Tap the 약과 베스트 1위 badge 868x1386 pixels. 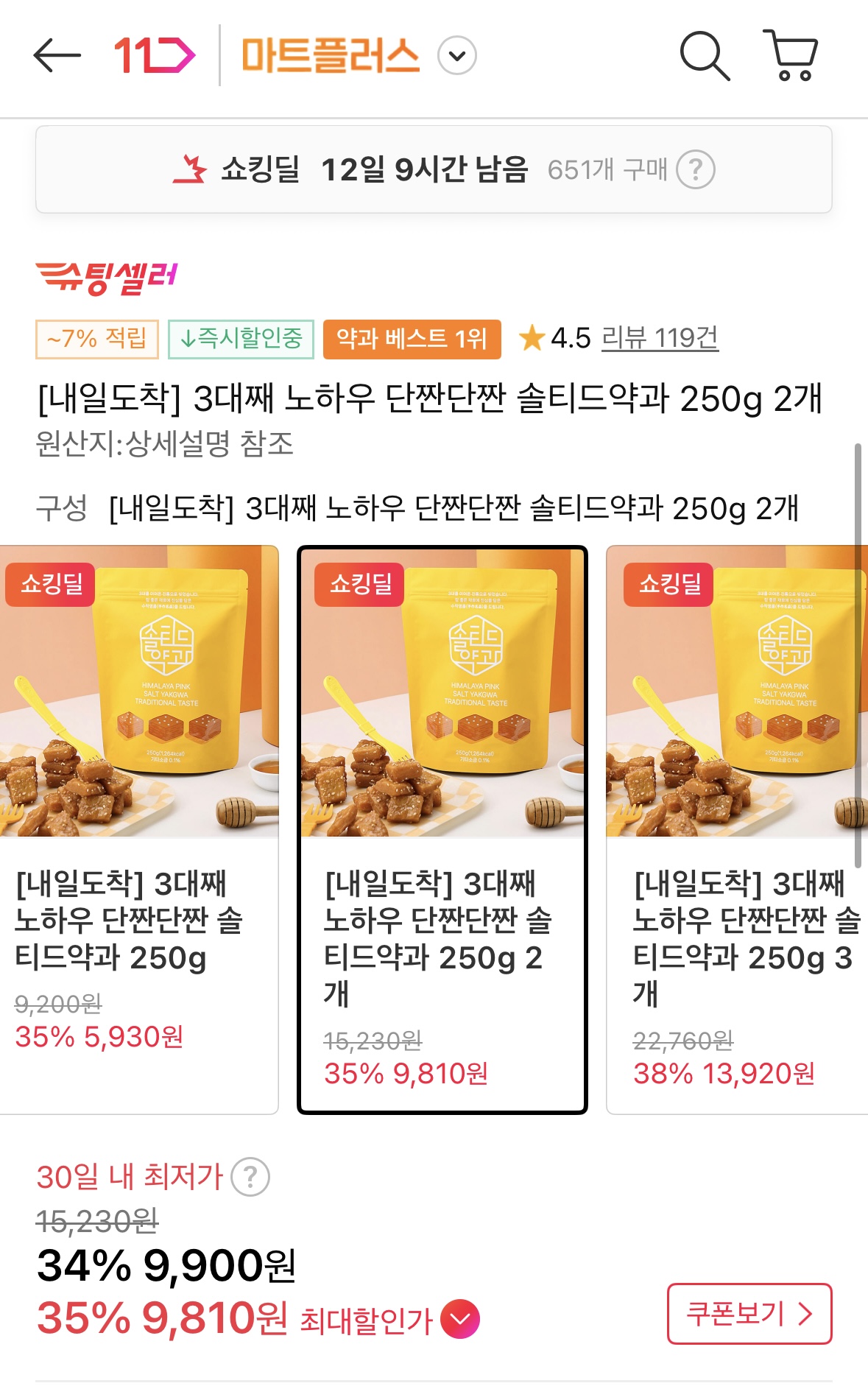pyautogui.click(x=412, y=340)
